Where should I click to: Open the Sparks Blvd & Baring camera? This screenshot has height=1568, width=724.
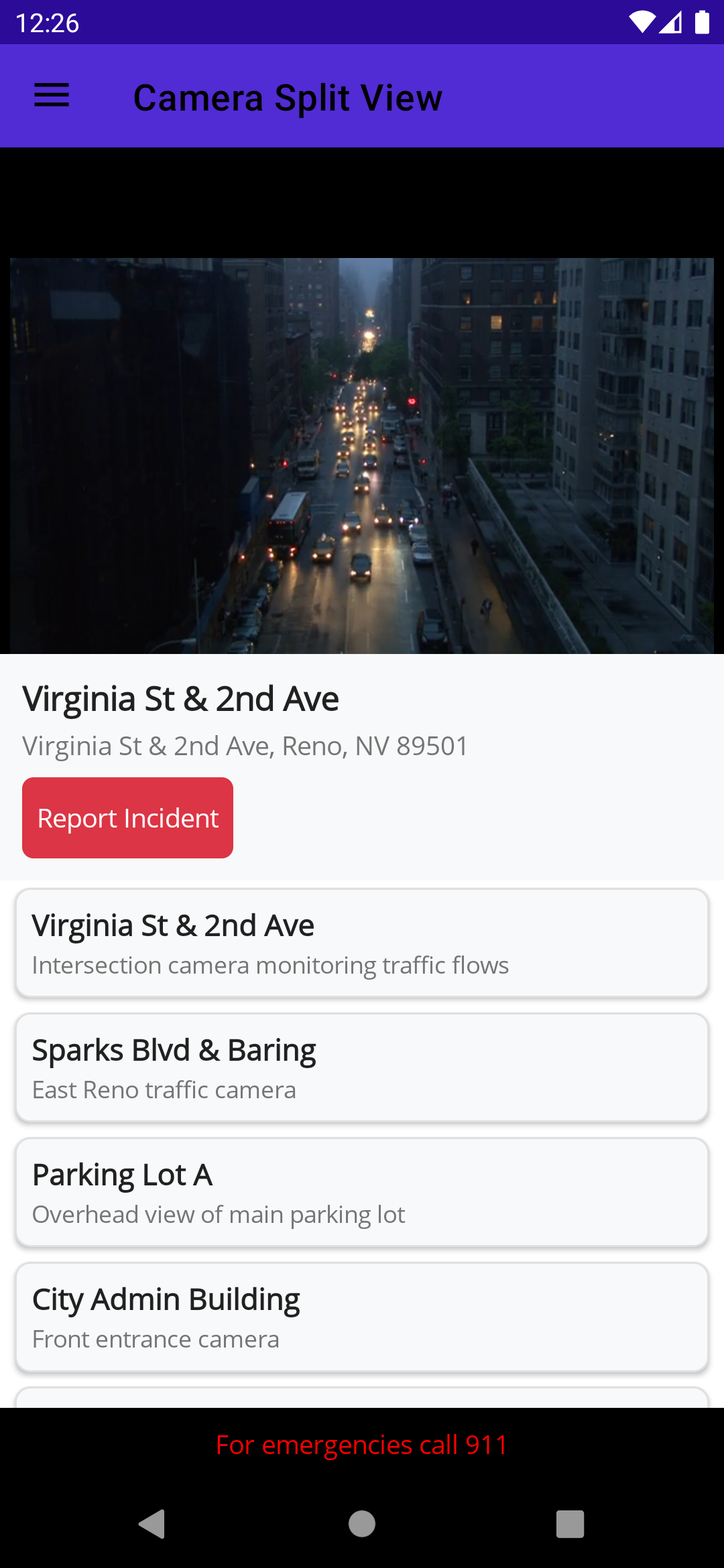pos(362,1067)
